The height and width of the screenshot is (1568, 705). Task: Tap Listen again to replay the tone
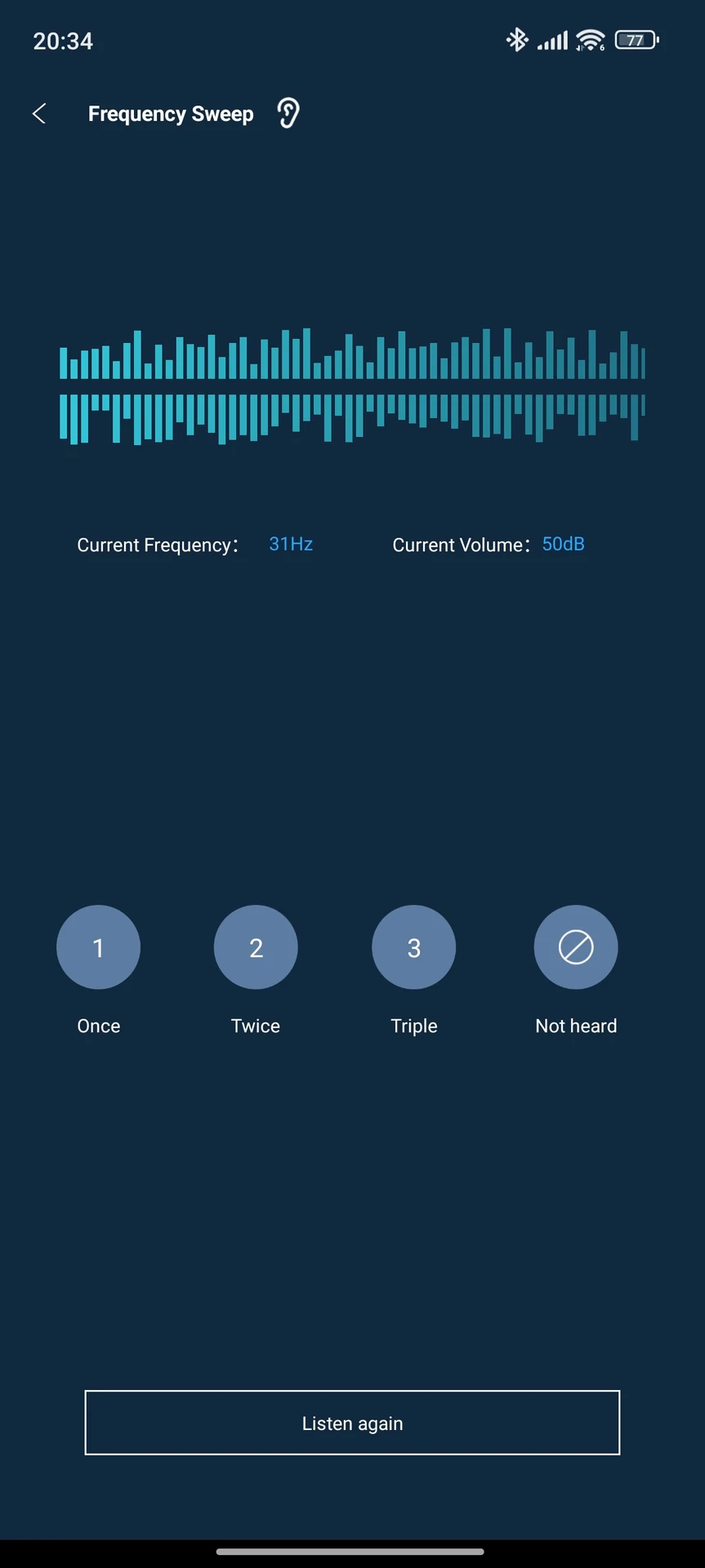click(x=352, y=1423)
